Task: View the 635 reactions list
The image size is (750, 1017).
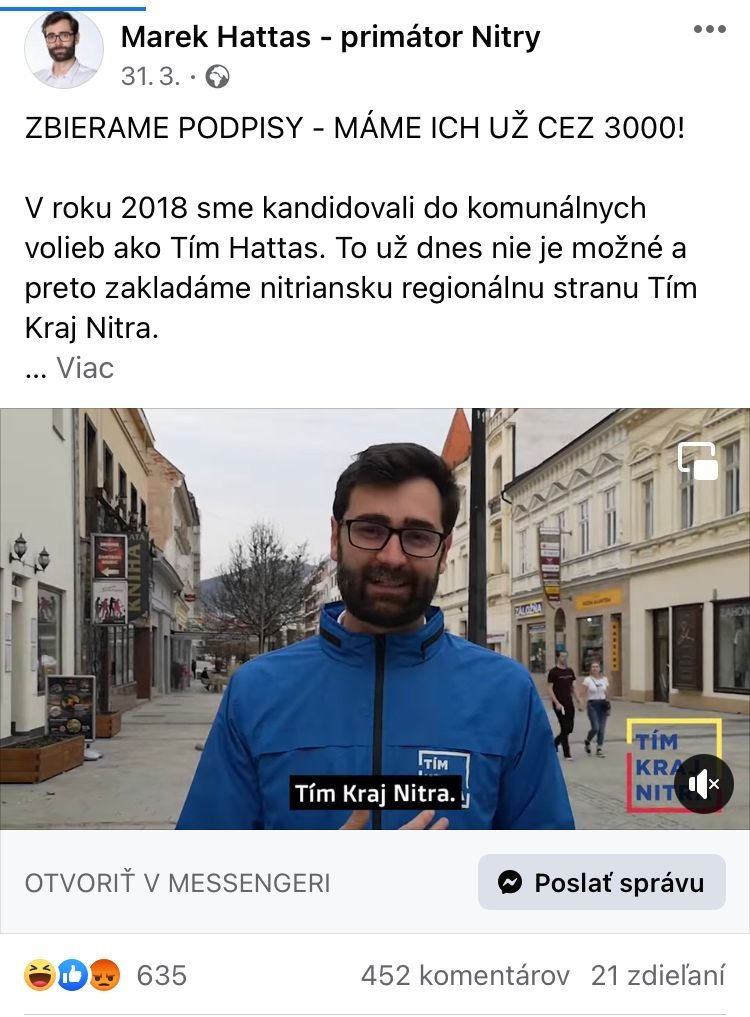Action: pyautogui.click(x=105, y=975)
